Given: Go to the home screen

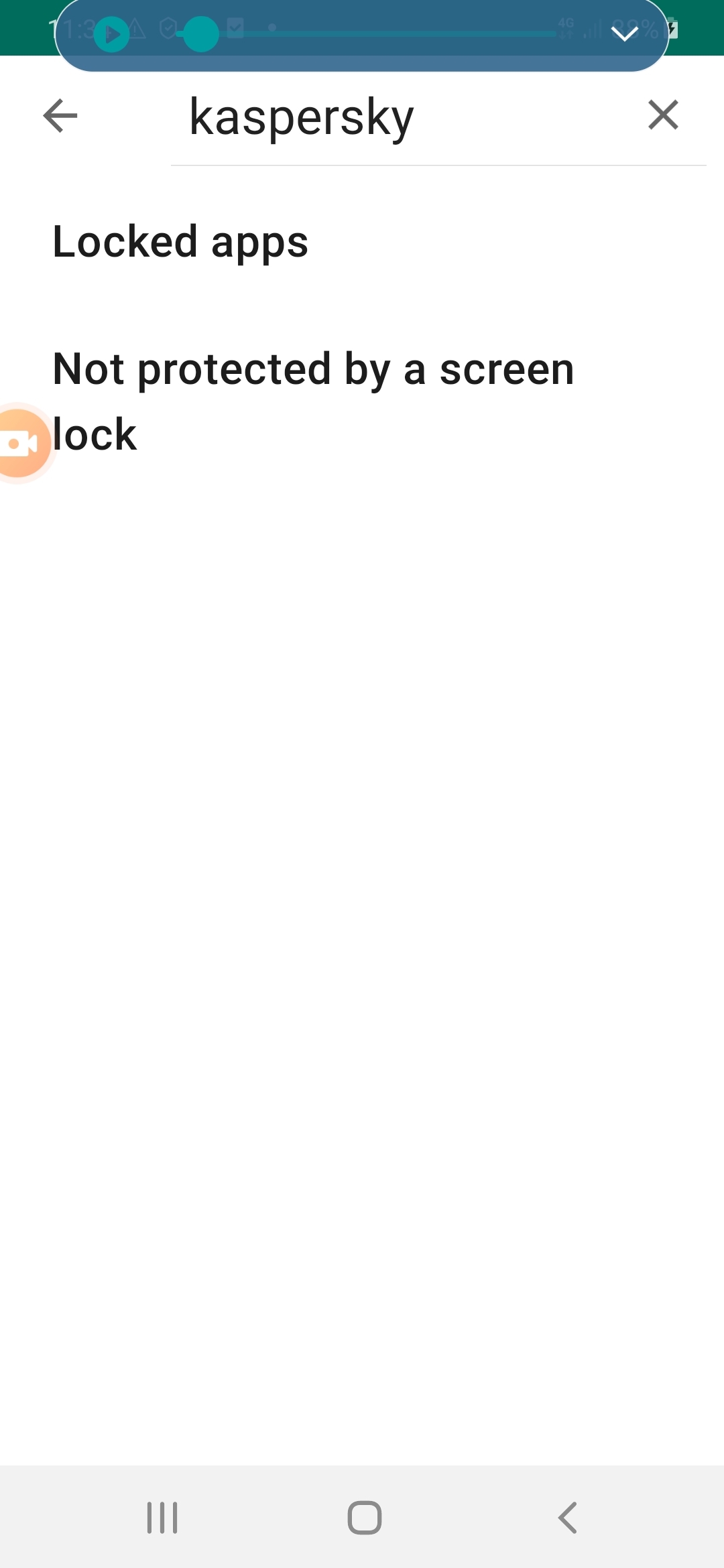Looking at the screenshot, I should point(365,1517).
